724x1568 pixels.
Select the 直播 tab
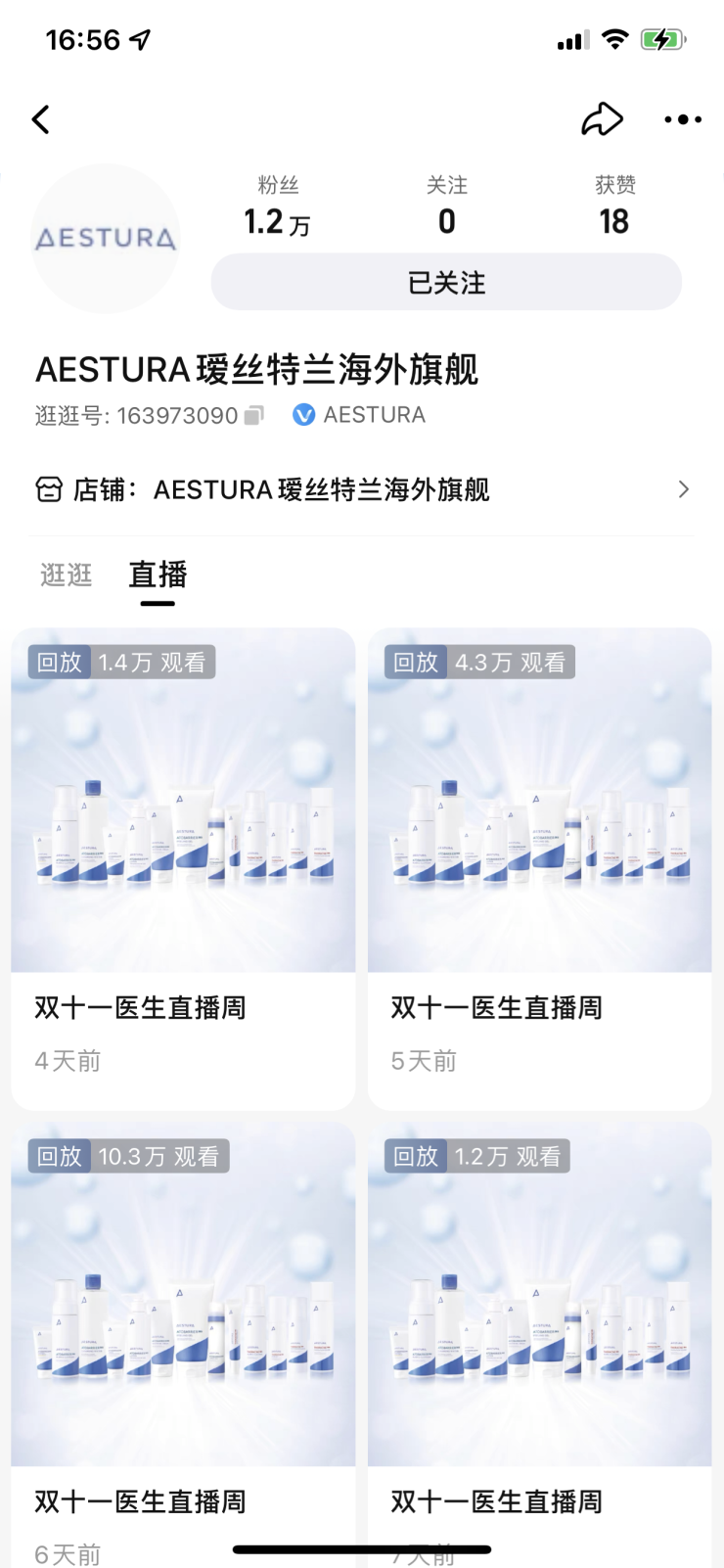(x=158, y=575)
